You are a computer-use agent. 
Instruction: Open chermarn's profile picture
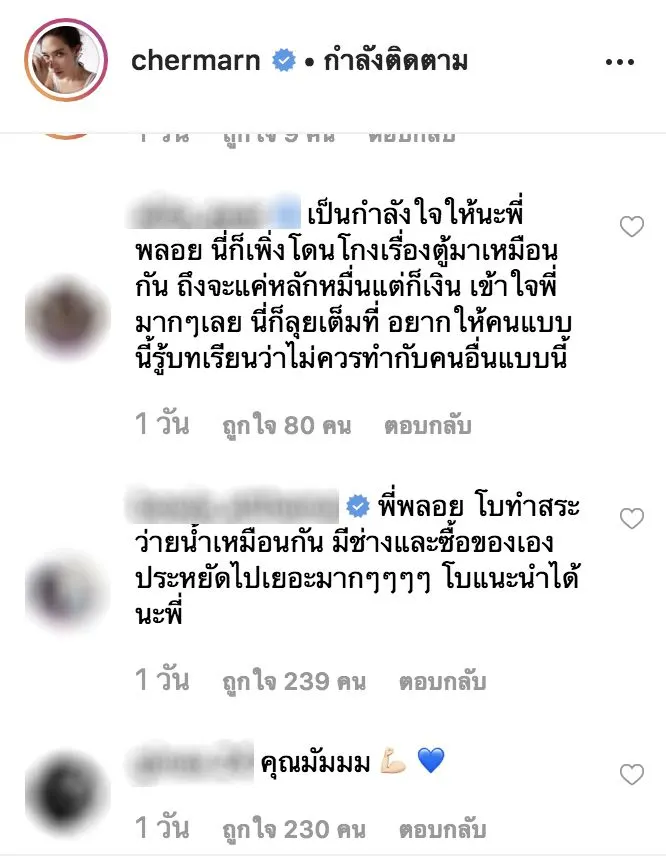click(x=66, y=60)
